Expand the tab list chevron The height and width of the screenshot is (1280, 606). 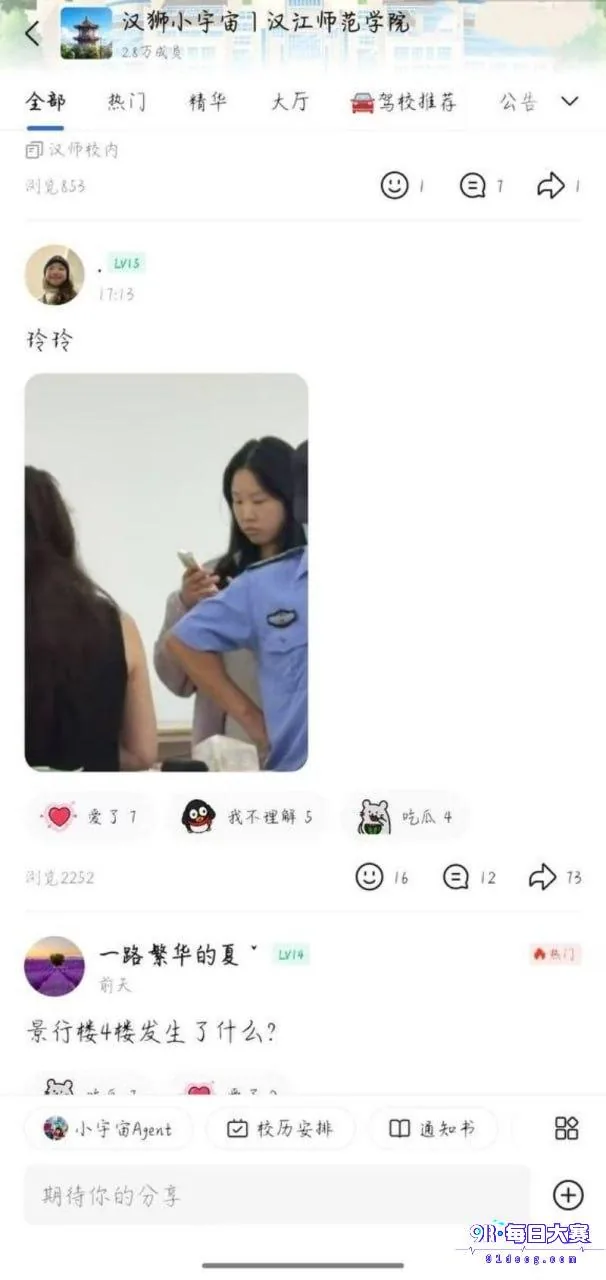coord(570,101)
